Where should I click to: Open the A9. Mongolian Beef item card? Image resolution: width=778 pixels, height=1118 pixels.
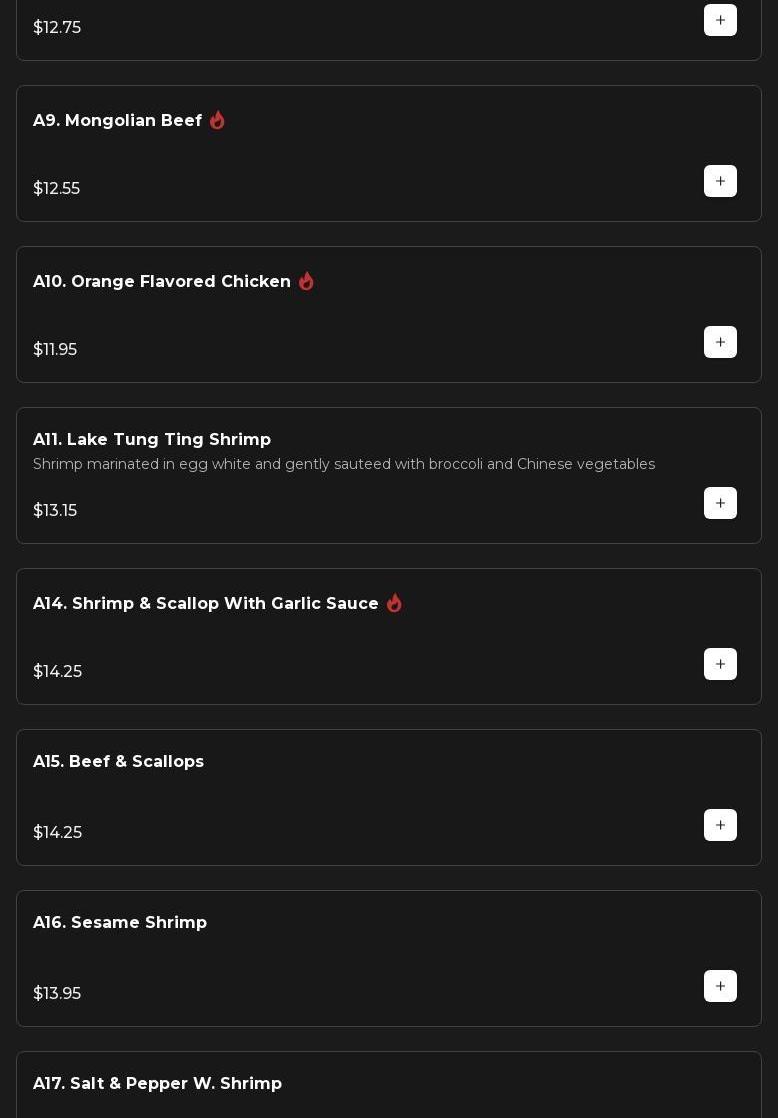[x=117, y=121]
